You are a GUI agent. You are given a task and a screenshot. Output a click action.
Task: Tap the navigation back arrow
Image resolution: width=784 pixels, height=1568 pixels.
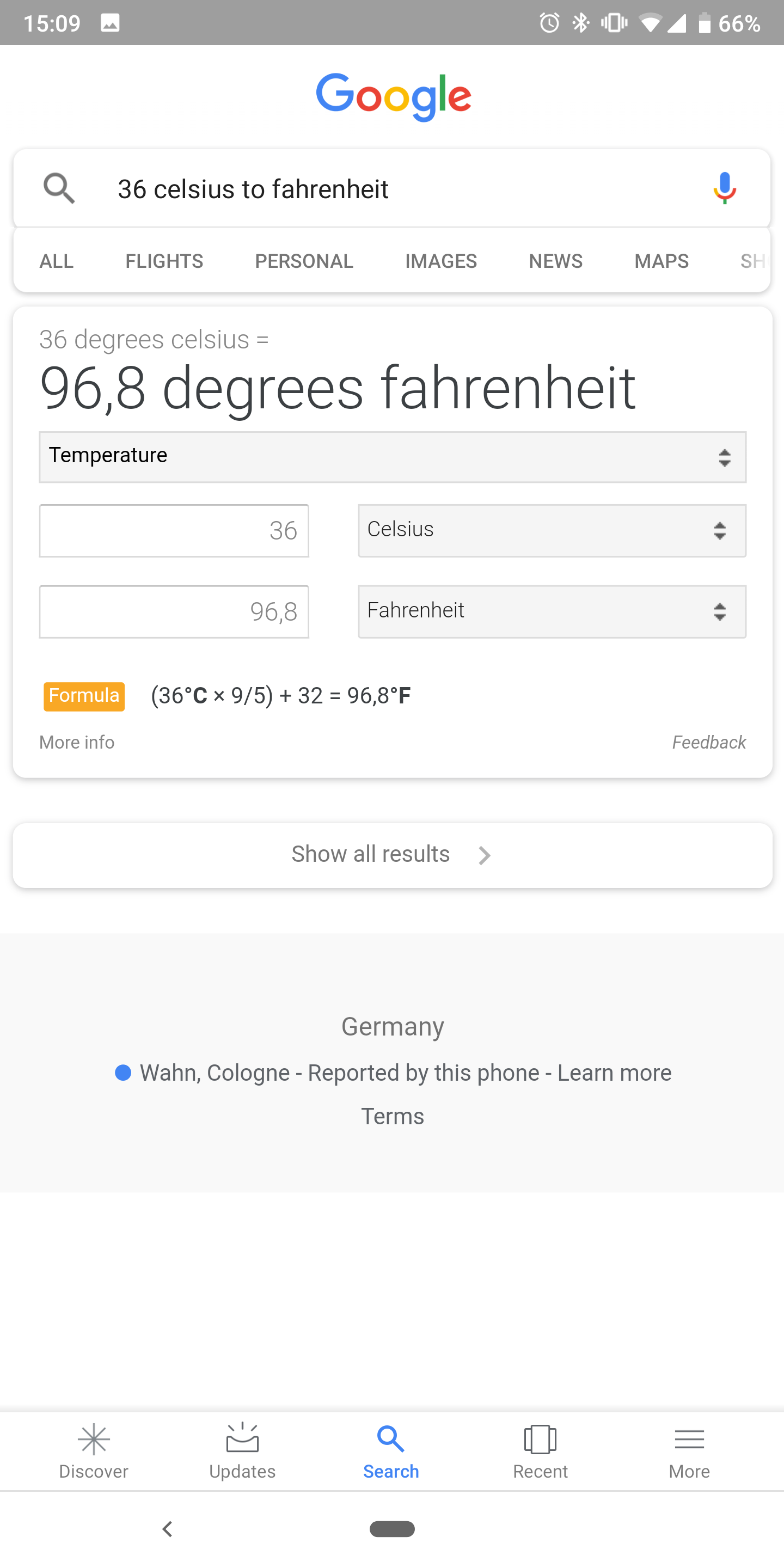[167, 1528]
